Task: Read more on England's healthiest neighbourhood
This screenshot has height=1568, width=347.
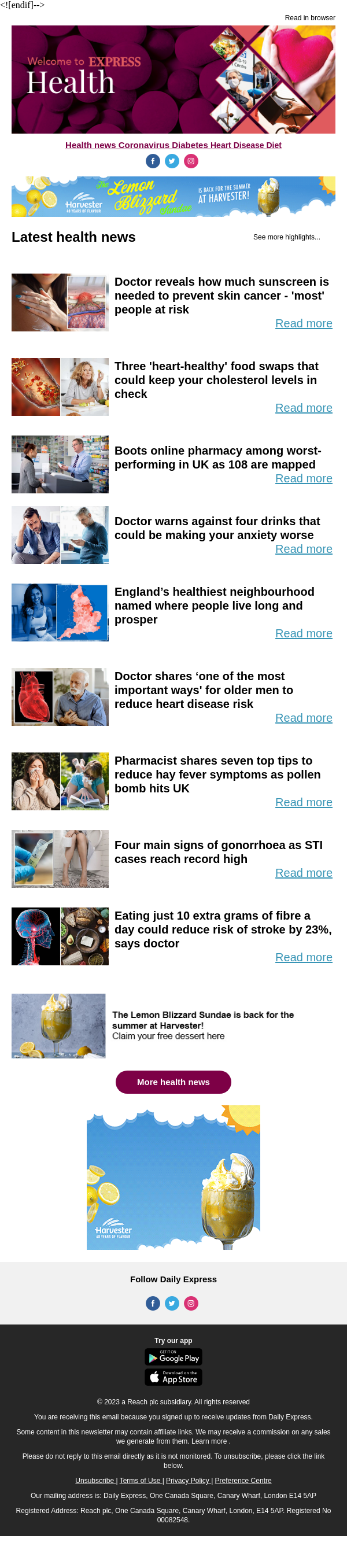Action: [x=303, y=634]
